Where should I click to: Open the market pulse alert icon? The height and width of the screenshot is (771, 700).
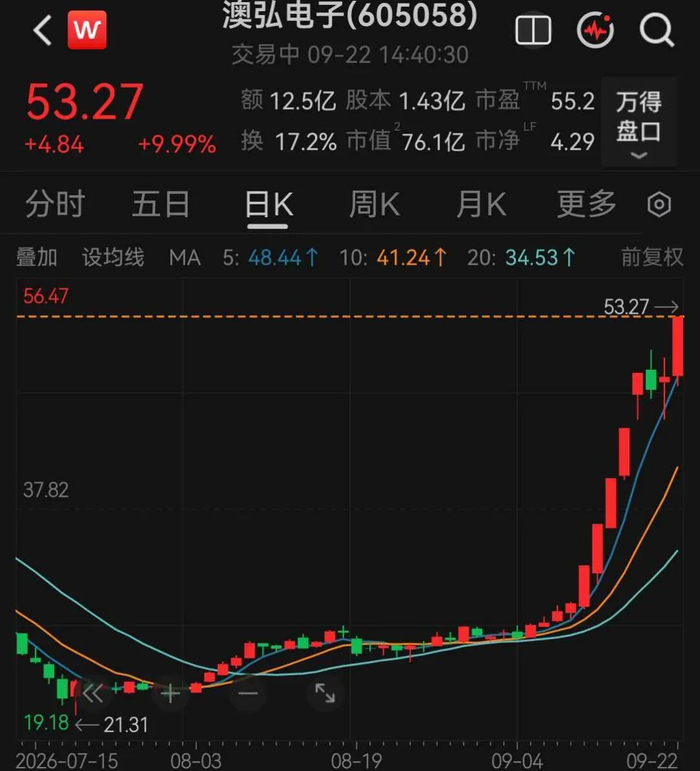[x=595, y=30]
